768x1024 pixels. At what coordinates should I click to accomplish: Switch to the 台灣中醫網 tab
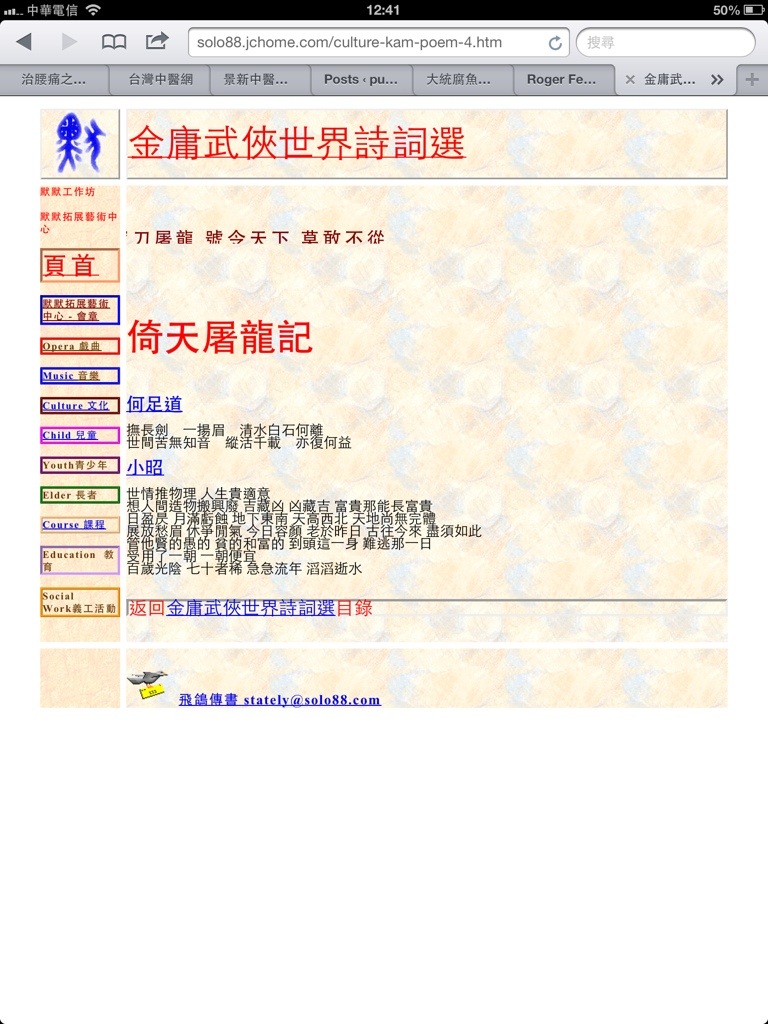coord(160,79)
